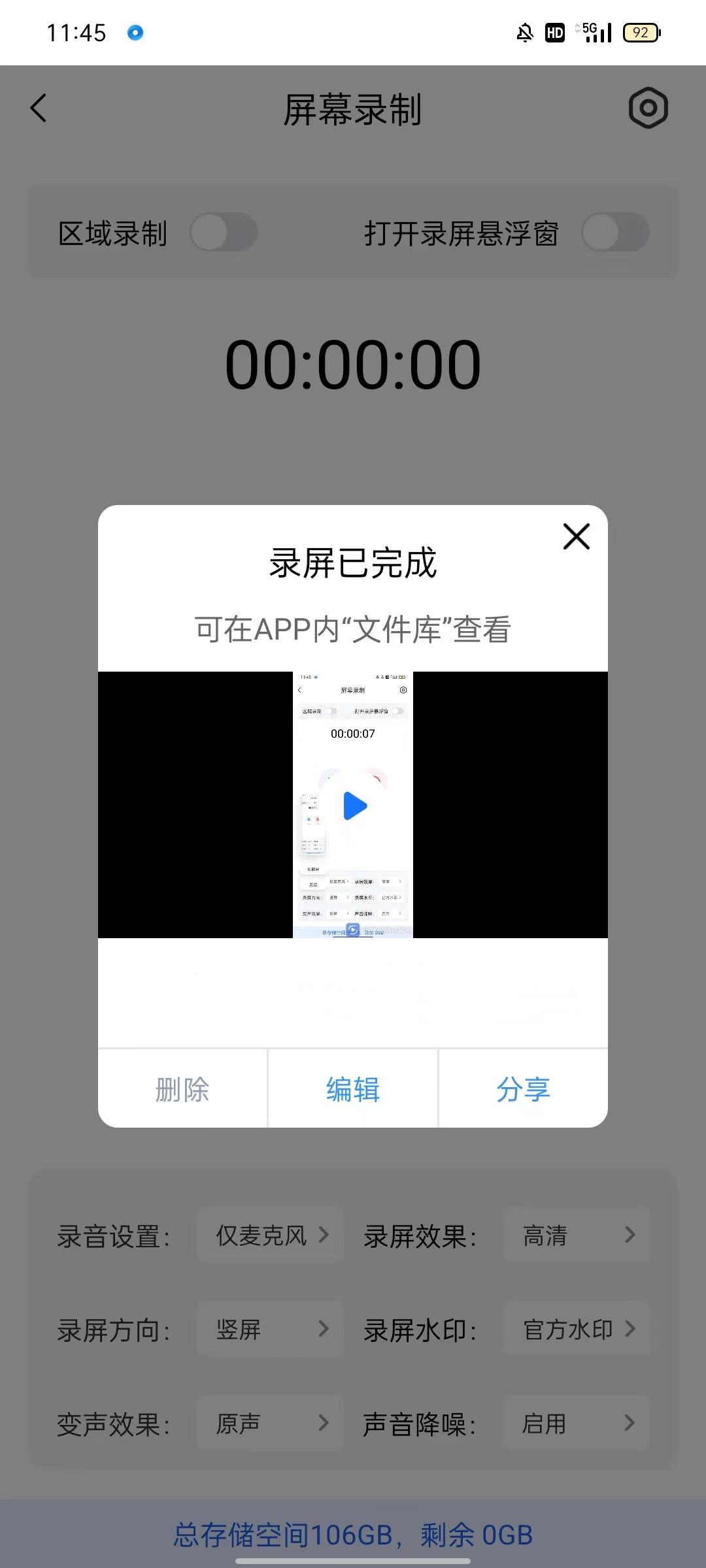
Task: Tap the recording indicator in the status bar
Action: 135,32
